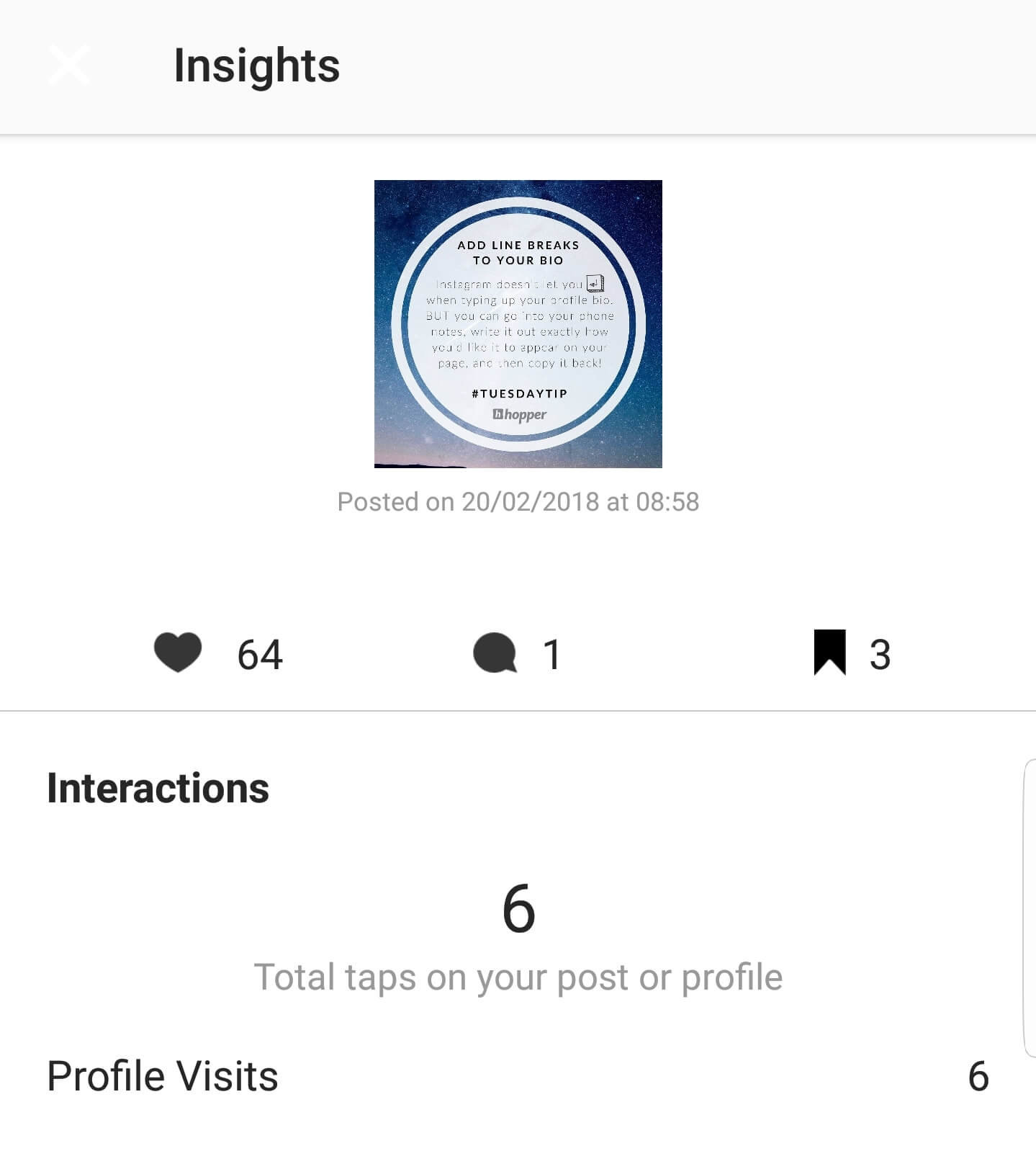The image size is (1036, 1151).
Task: Click the likes count 64
Action: pyautogui.click(x=261, y=654)
